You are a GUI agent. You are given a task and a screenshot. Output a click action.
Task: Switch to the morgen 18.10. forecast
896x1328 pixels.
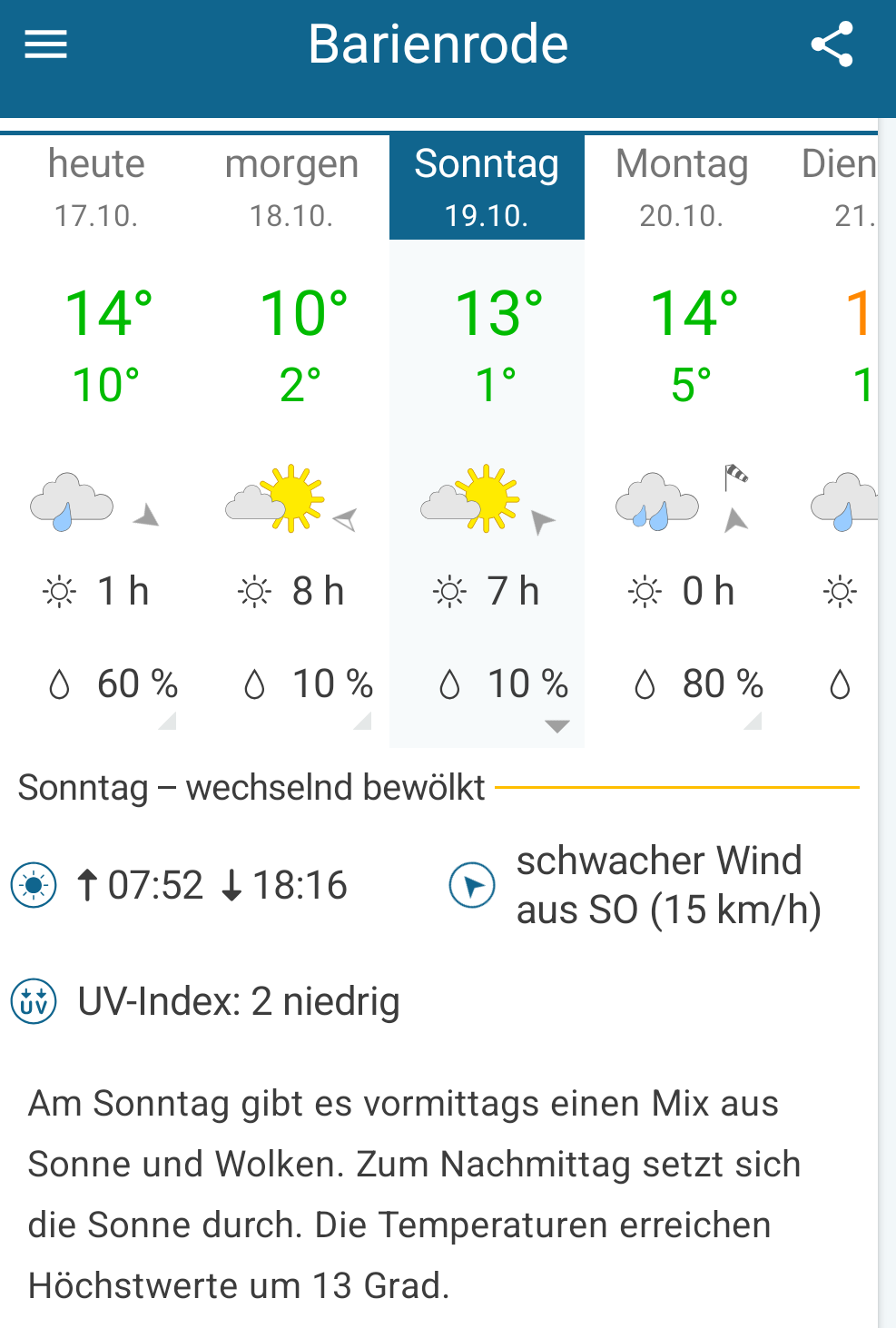(x=291, y=187)
